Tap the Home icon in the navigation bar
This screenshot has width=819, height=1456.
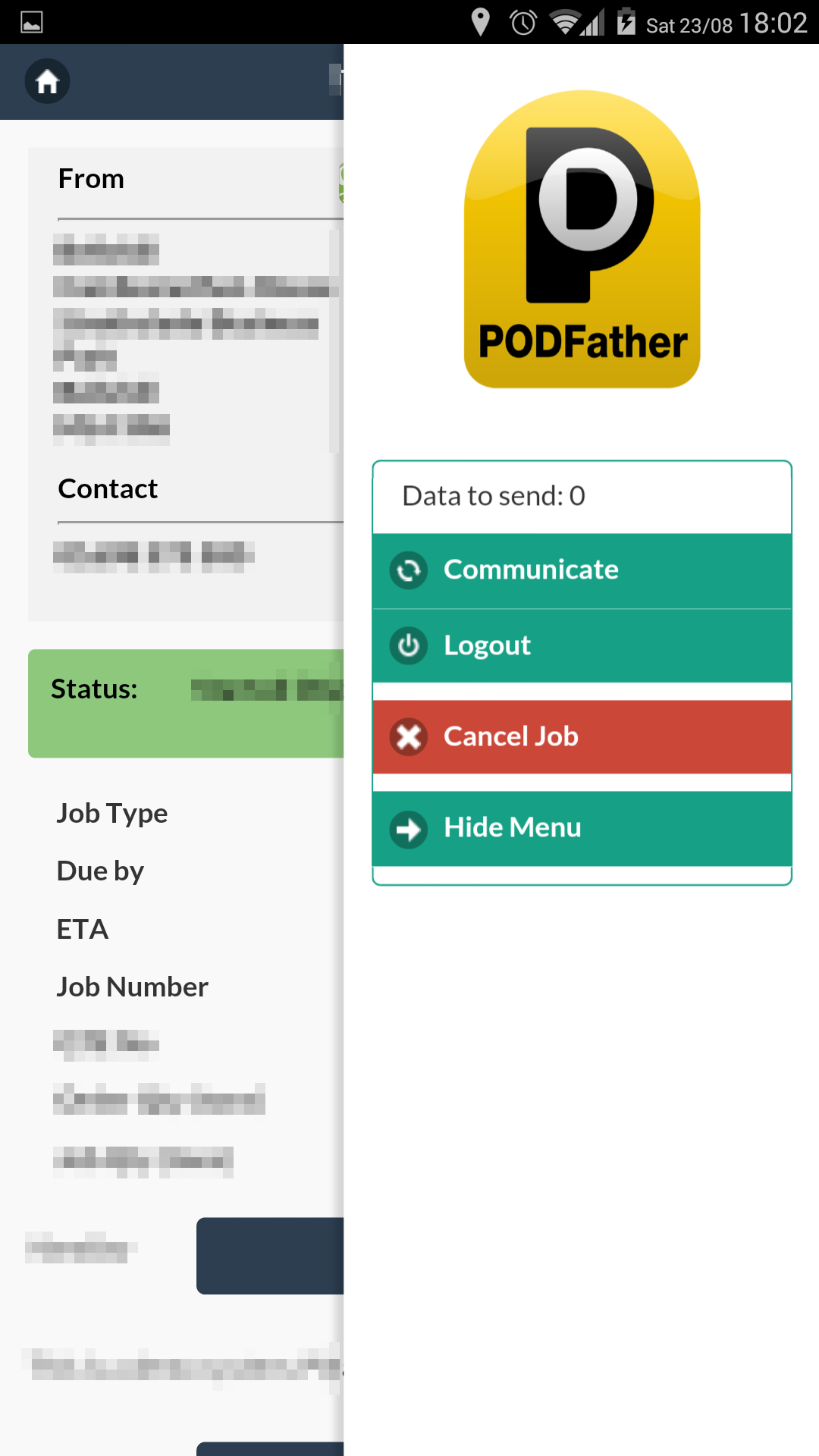[x=47, y=81]
